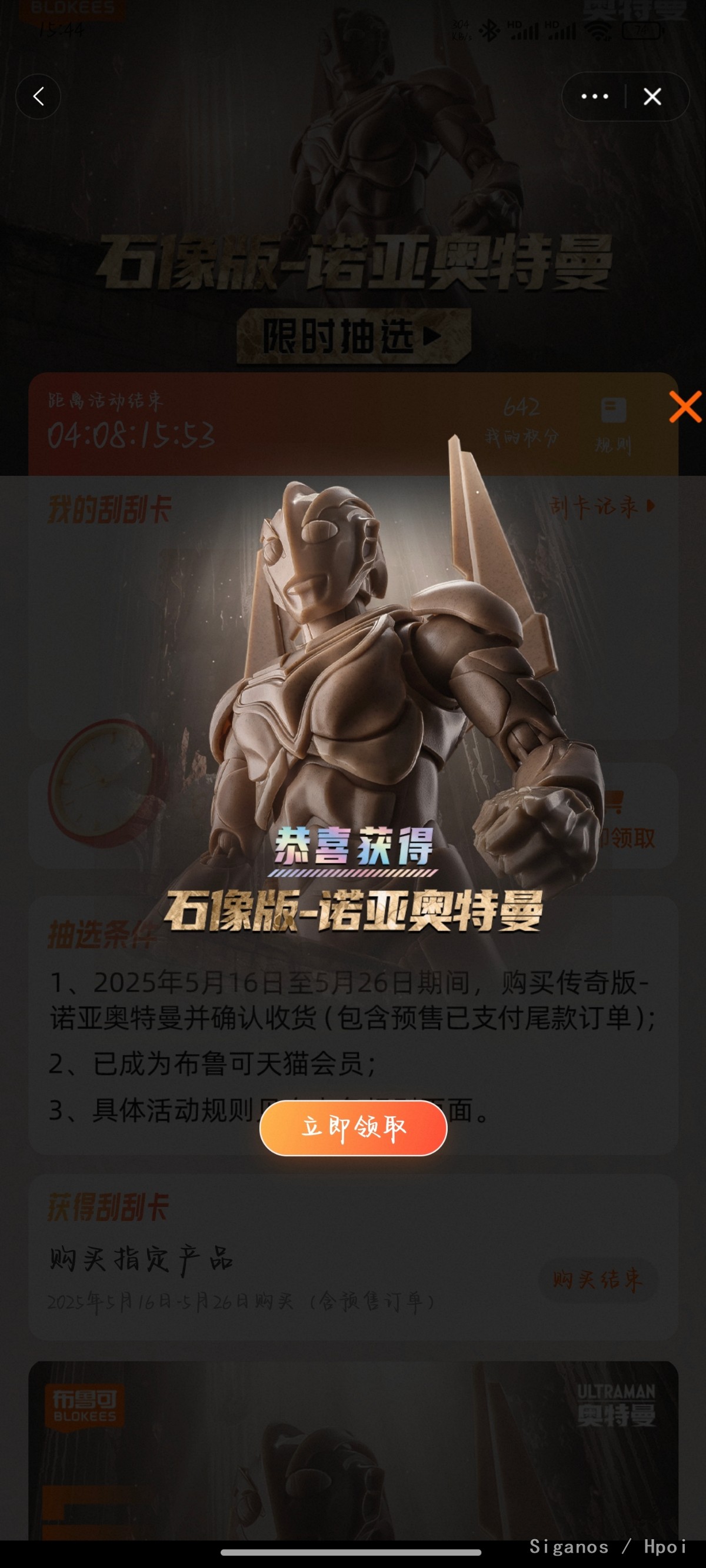Image resolution: width=706 pixels, height=1568 pixels.
Task: Open the three-dot mini program menu
Action: (595, 96)
